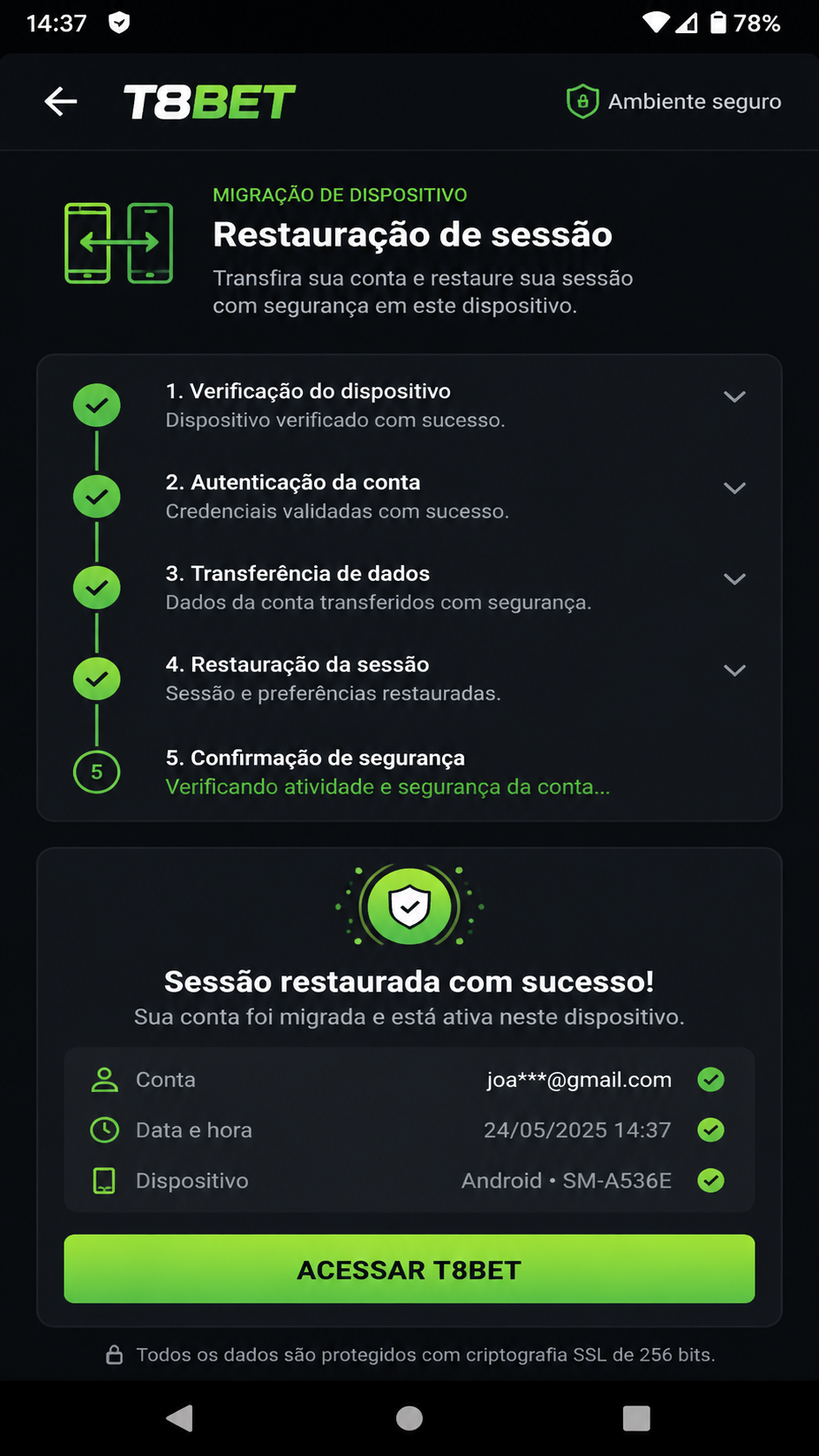Tap the ACESSAR T8BET button
The height and width of the screenshot is (1456, 819).
(409, 1269)
